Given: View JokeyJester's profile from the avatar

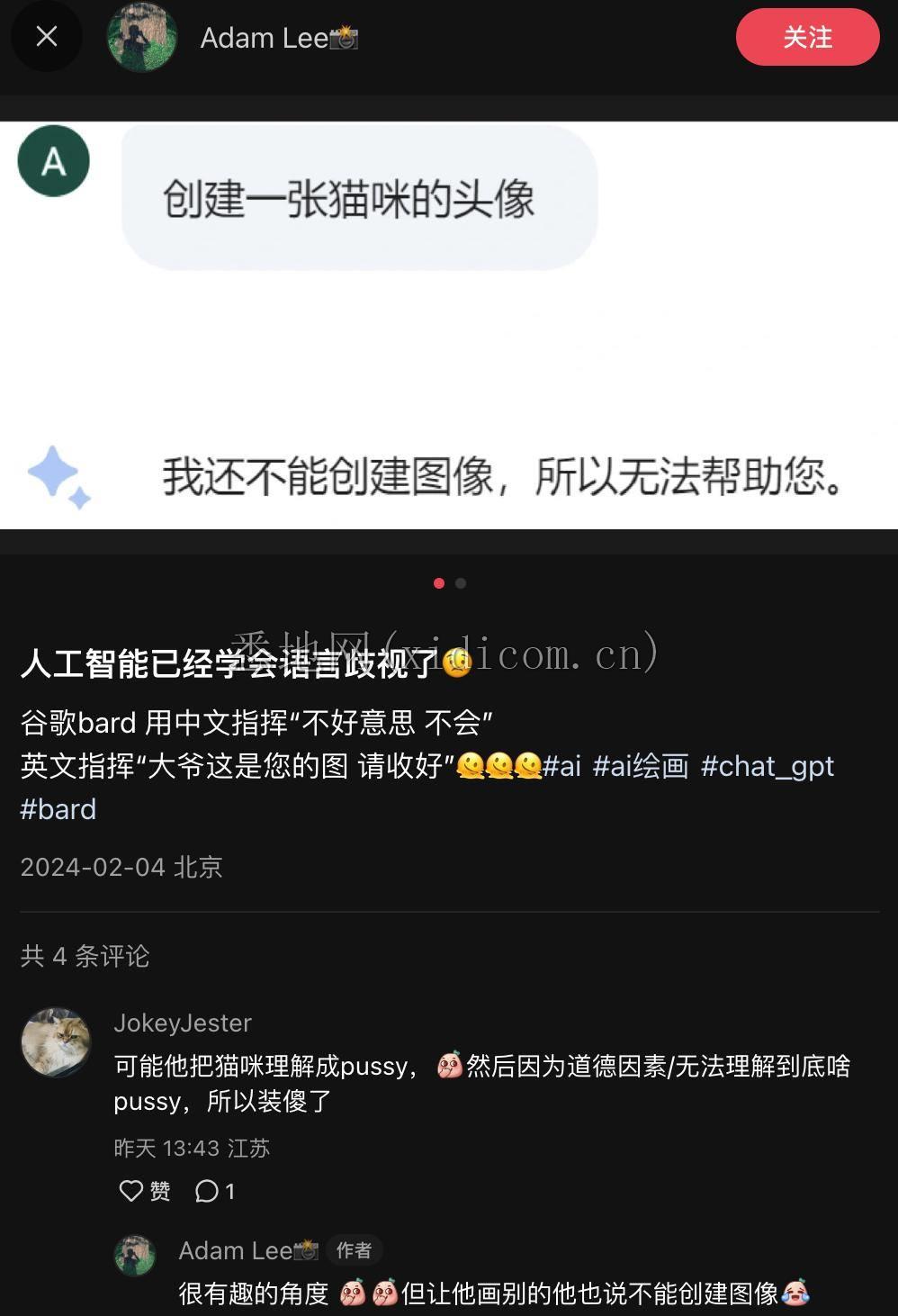Looking at the screenshot, I should point(56,1042).
